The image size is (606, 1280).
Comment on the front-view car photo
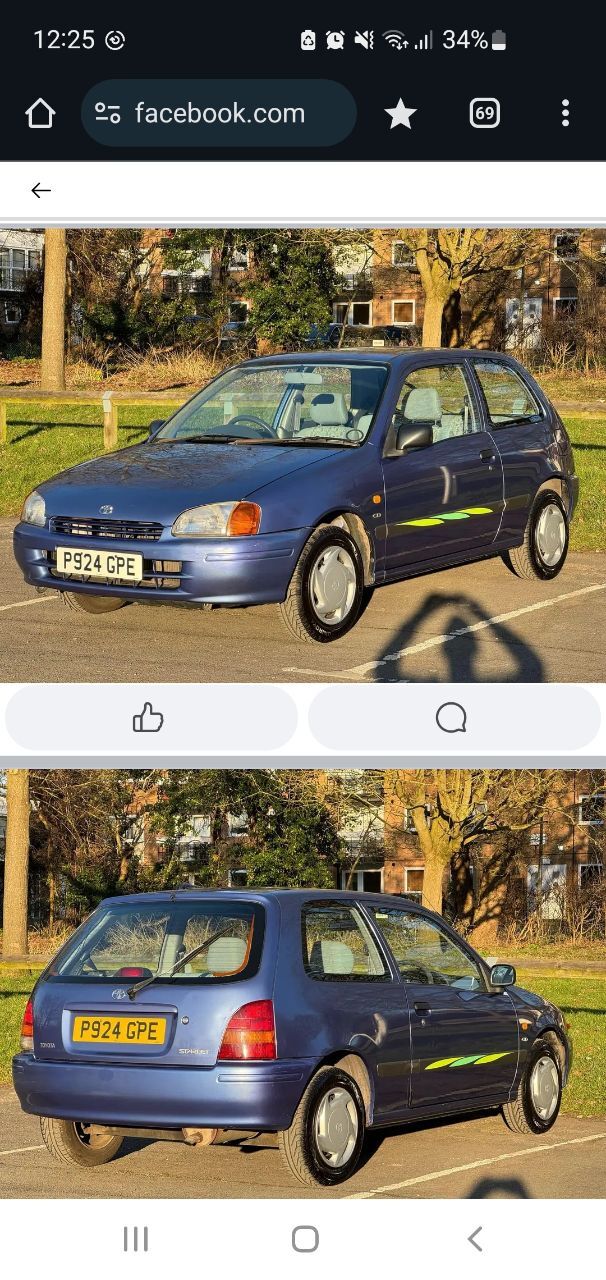(x=454, y=717)
